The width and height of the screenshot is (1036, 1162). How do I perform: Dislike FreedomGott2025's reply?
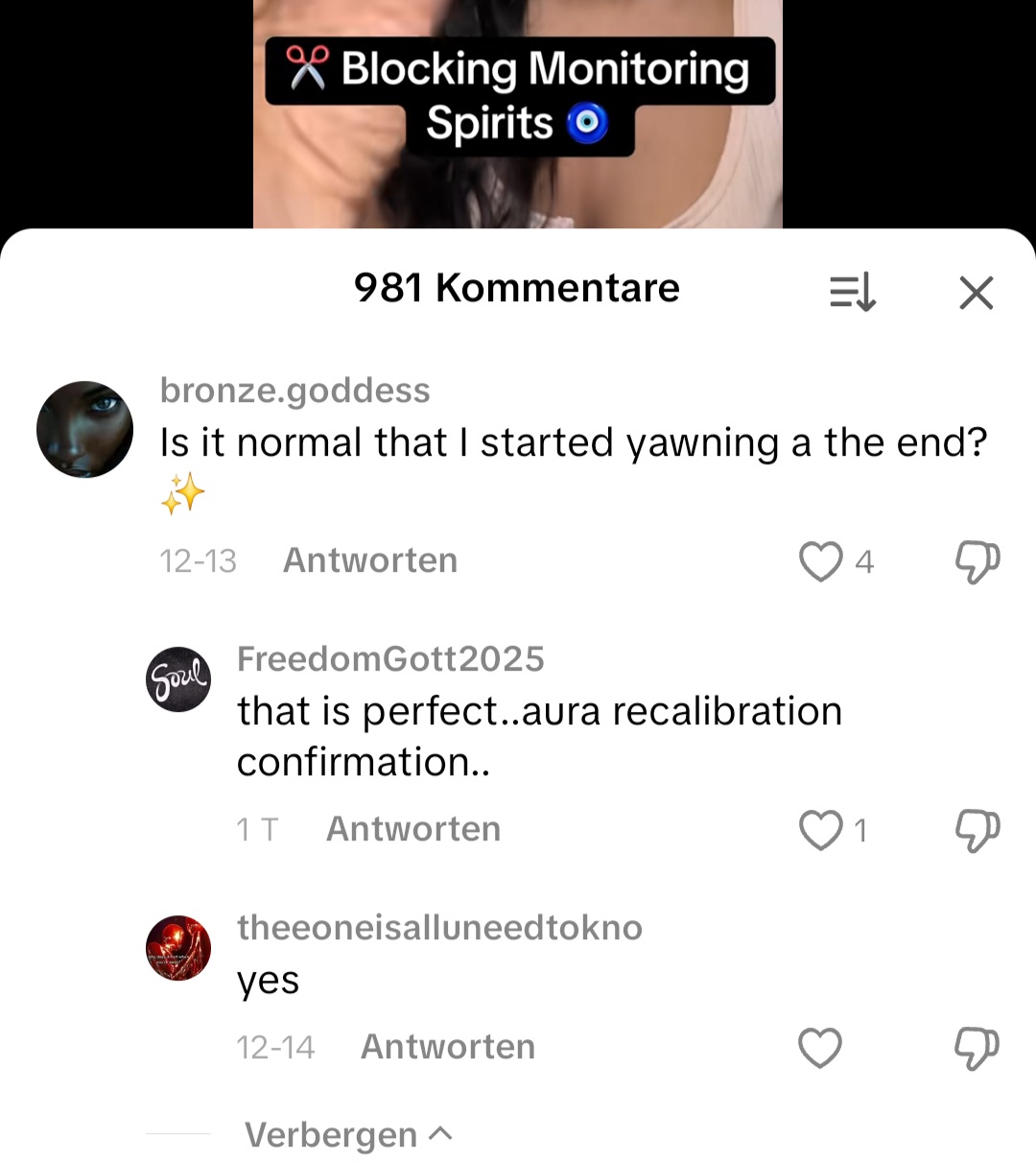pyautogui.click(x=977, y=830)
